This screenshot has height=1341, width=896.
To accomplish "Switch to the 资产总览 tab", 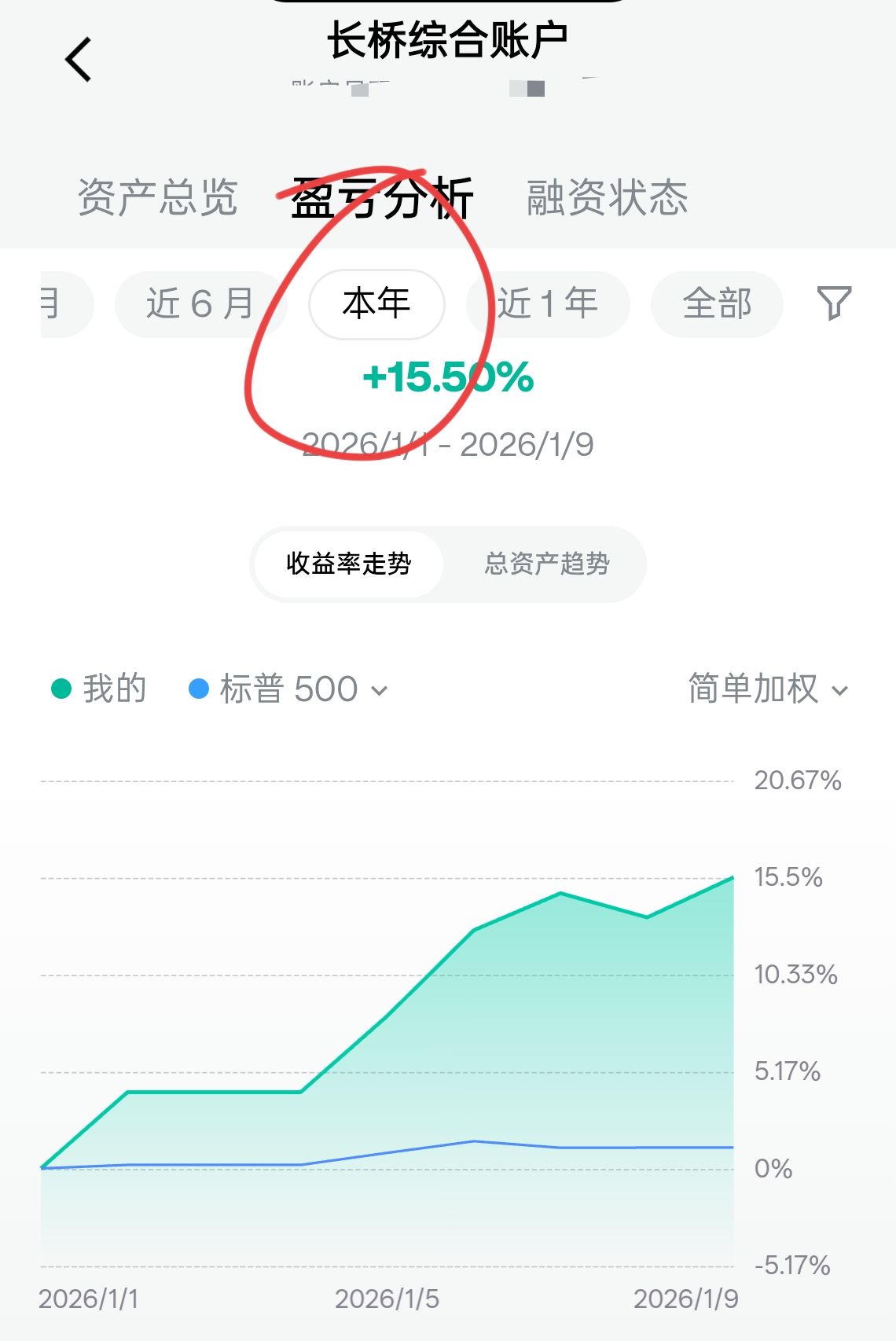I will click(x=157, y=197).
